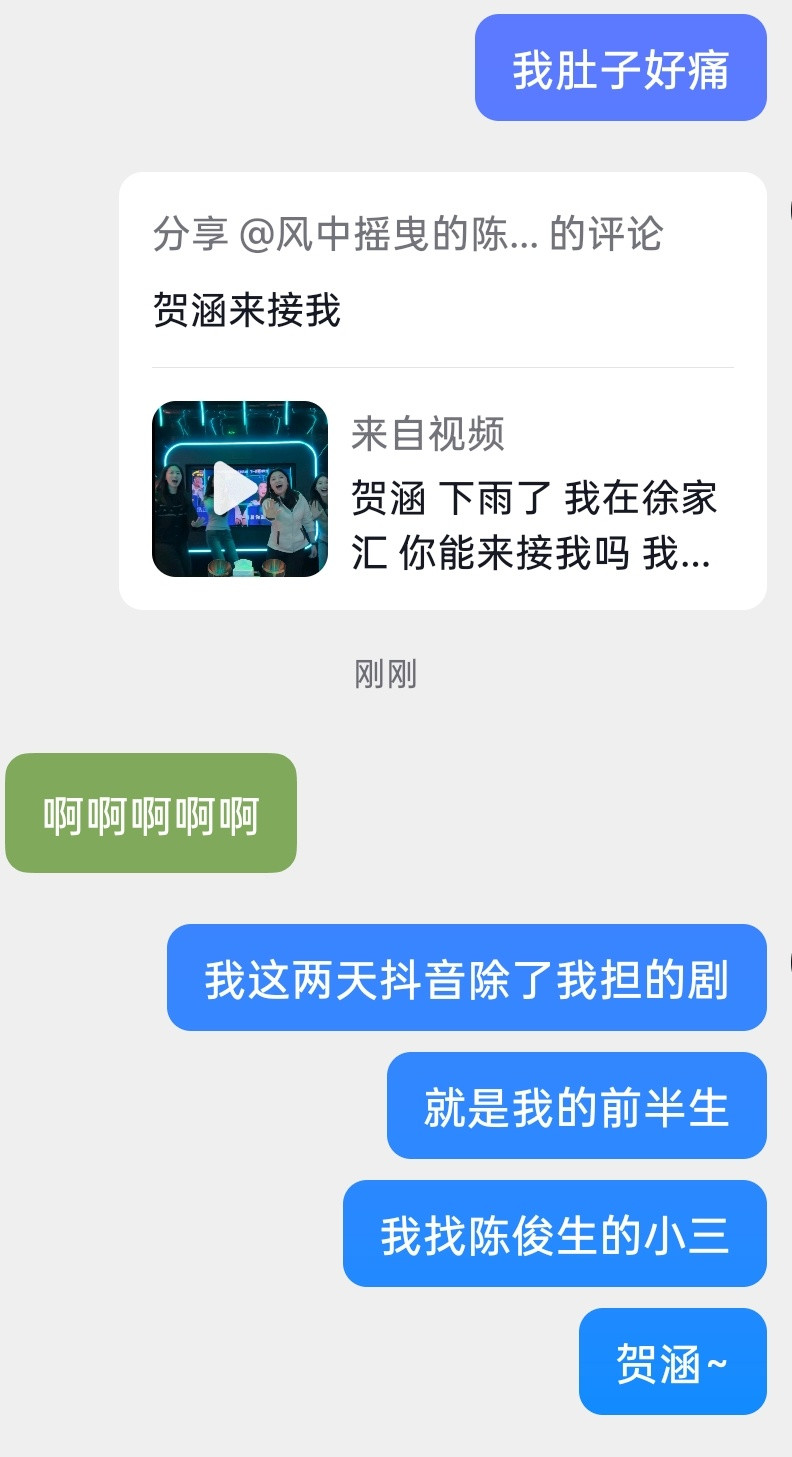Screen dimensions: 792x1457
Task: Click the 刚刚 timestamp under the share card
Action: click(388, 675)
